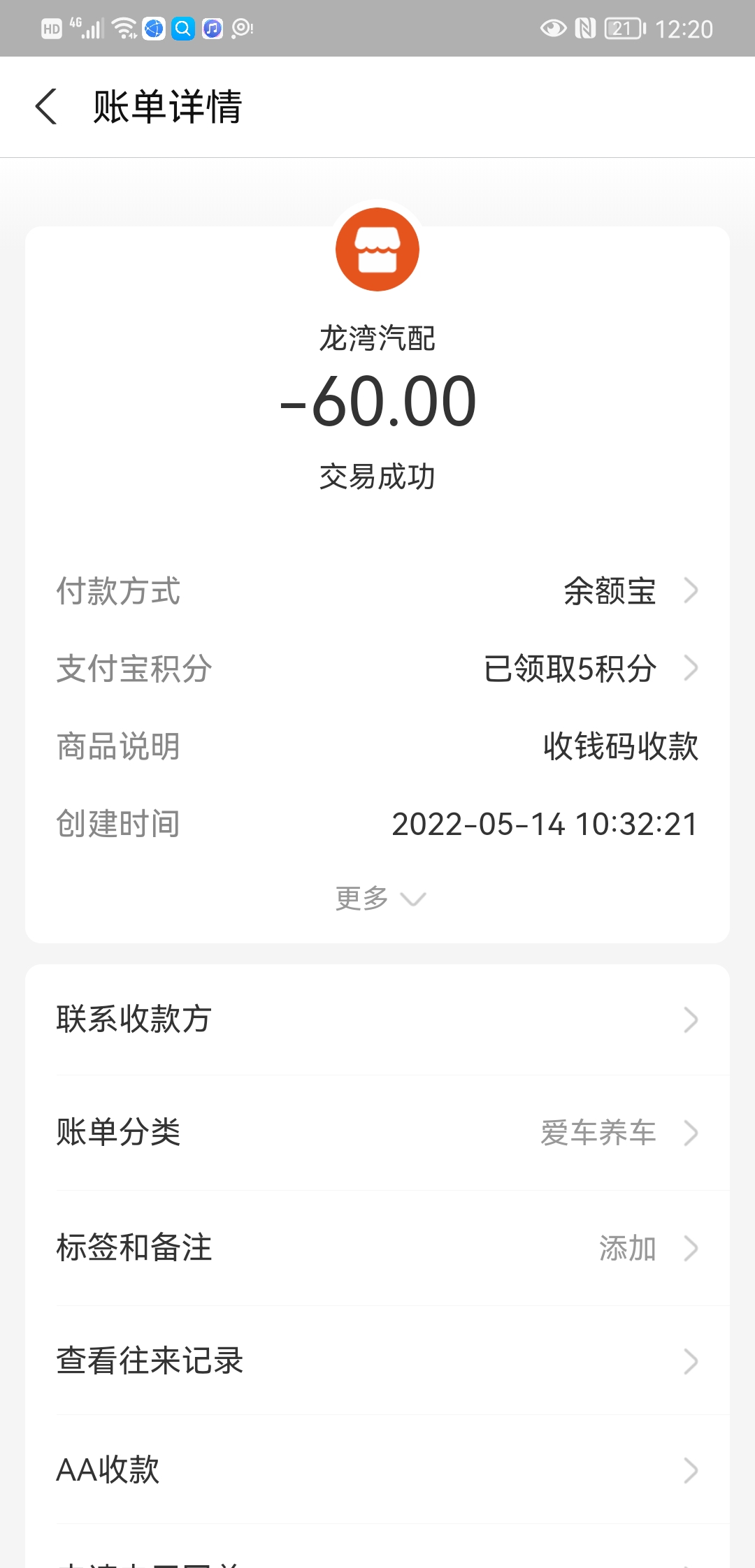This screenshot has width=755, height=1568.
Task: Go back from the 账单详情 page
Action: coord(46,107)
